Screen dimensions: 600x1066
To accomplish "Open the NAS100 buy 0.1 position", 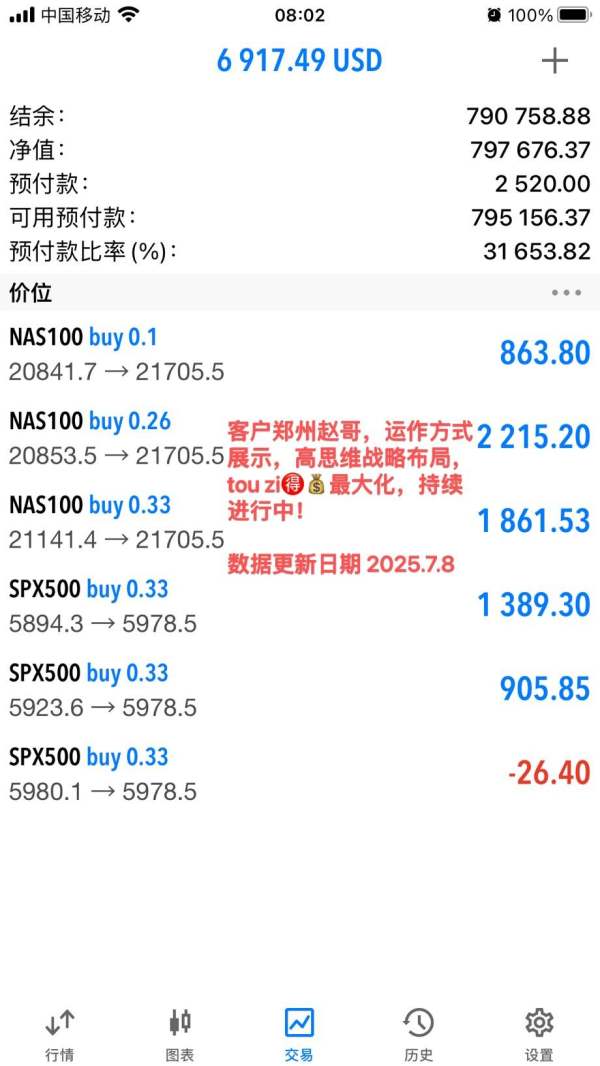I will point(300,354).
